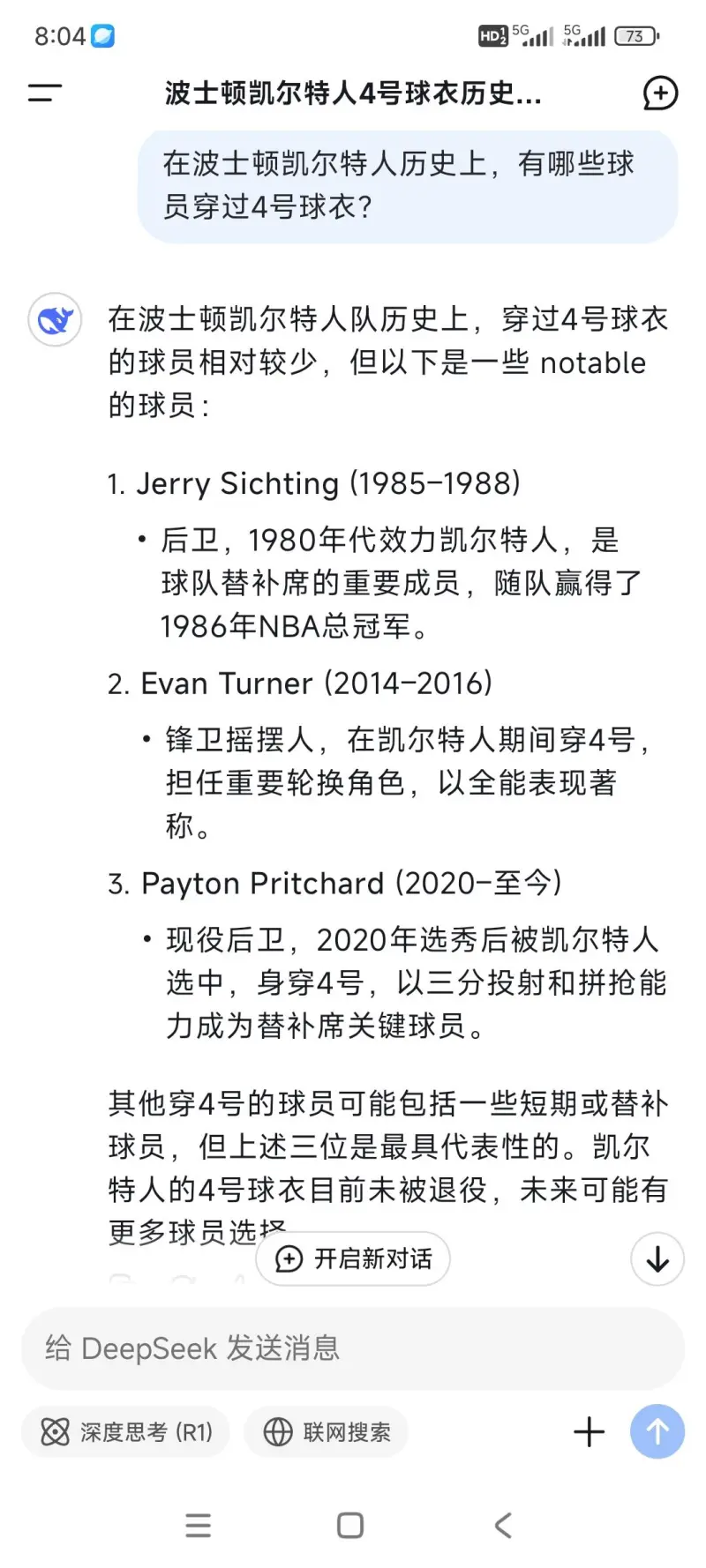Image resolution: width=706 pixels, height=1568 pixels.
Task: Go to the system home screen
Action: tap(350, 1526)
